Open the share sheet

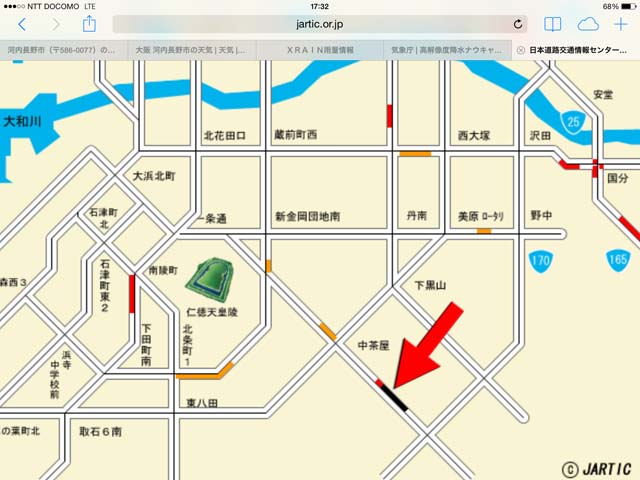click(90, 23)
